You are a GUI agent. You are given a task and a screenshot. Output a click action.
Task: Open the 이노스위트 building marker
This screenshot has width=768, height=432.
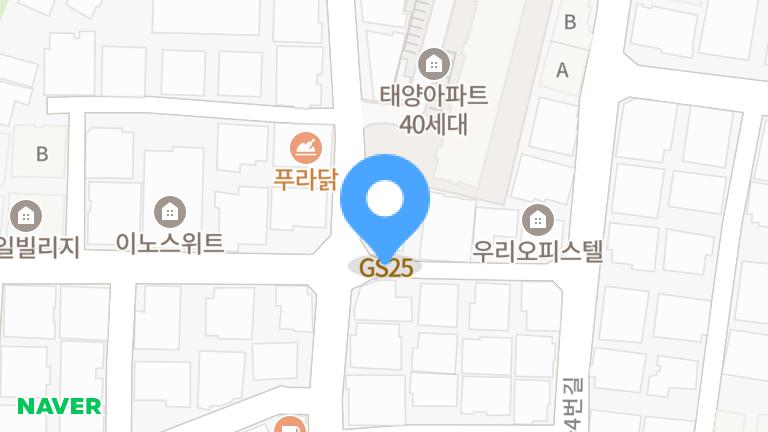169,211
